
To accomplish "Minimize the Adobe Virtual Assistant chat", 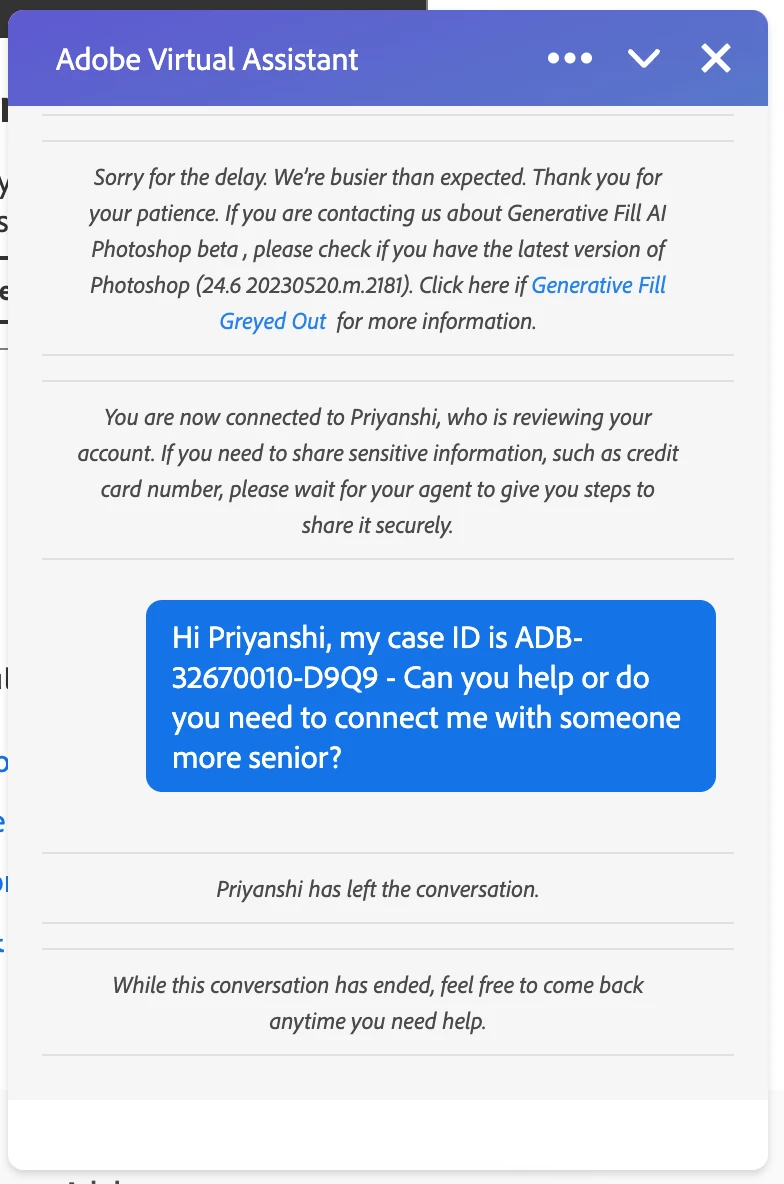I will point(643,59).
